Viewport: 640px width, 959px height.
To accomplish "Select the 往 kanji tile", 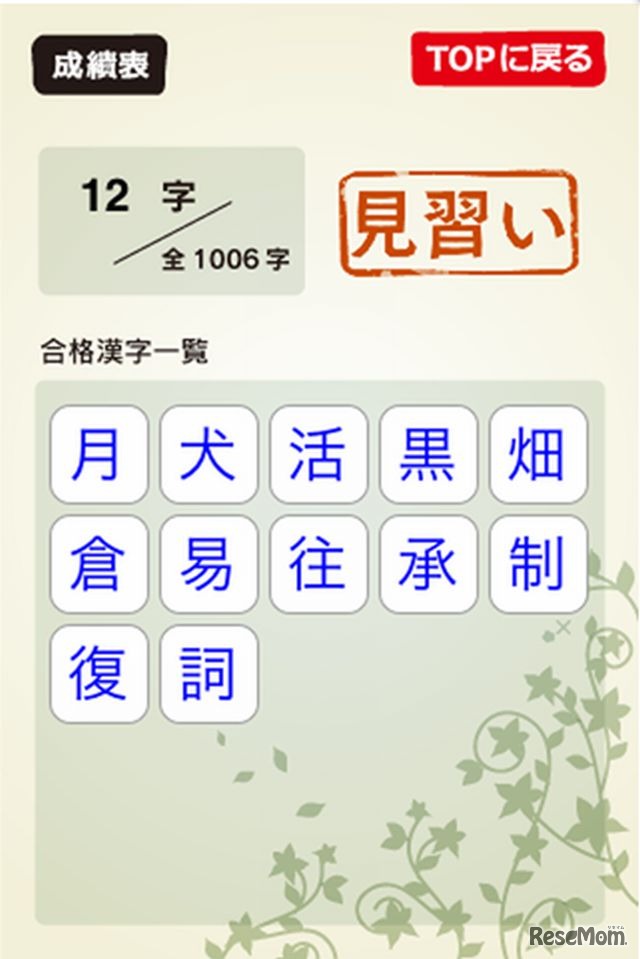I will pos(318,564).
